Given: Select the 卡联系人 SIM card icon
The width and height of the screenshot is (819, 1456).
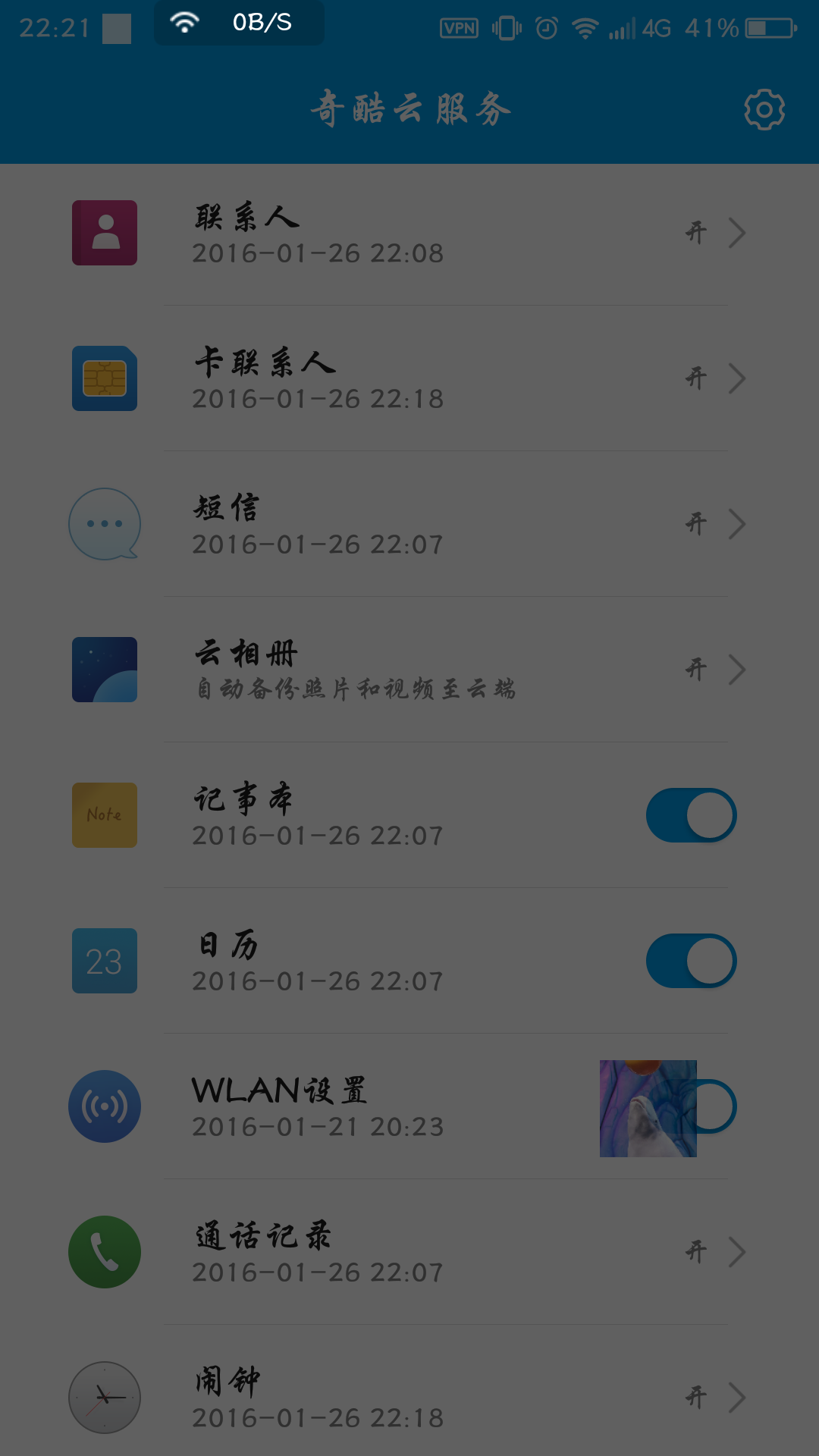Looking at the screenshot, I should pyautogui.click(x=105, y=378).
